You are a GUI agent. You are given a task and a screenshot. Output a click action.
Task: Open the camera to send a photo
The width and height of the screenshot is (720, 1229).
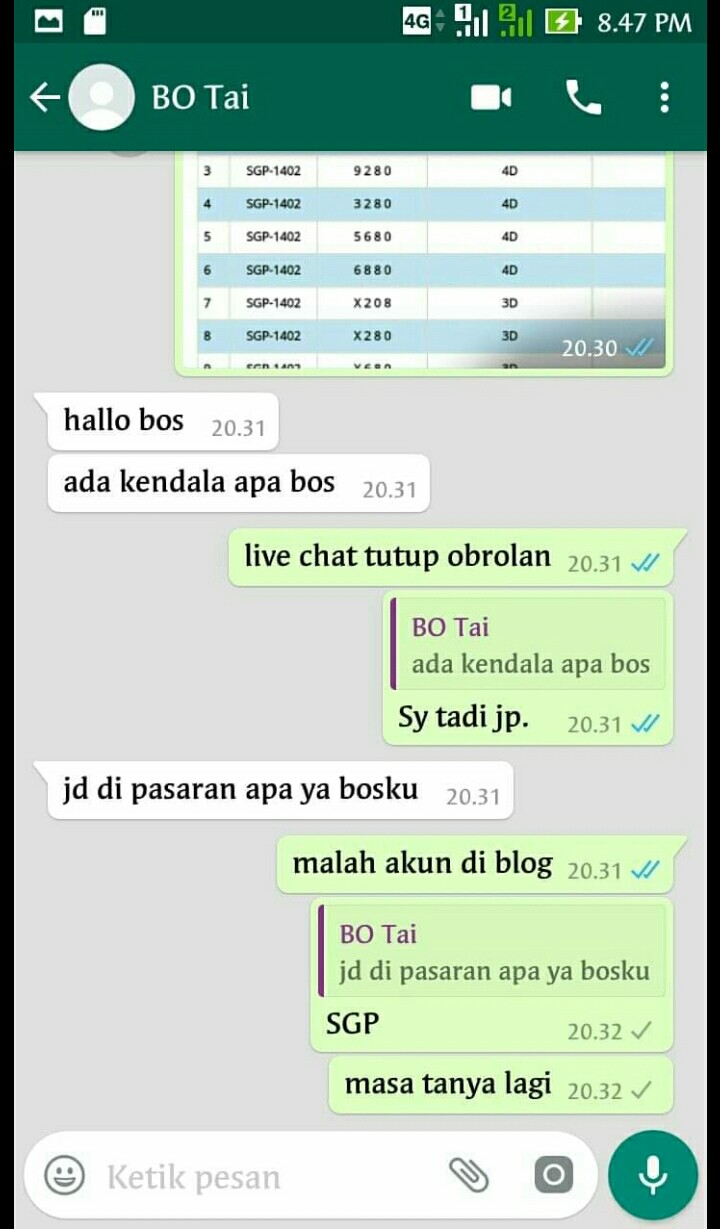point(554,1176)
